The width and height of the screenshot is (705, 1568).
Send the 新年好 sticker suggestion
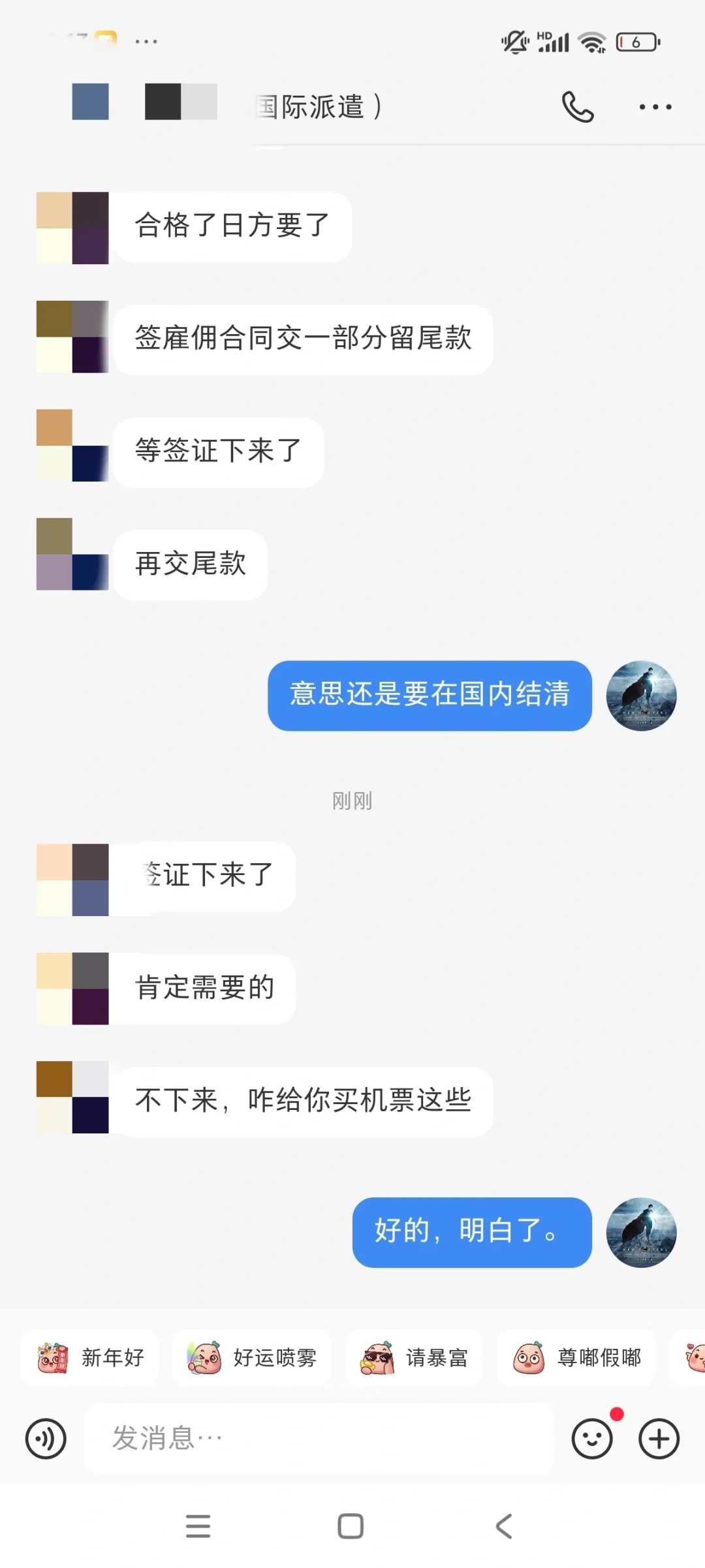[x=90, y=1358]
